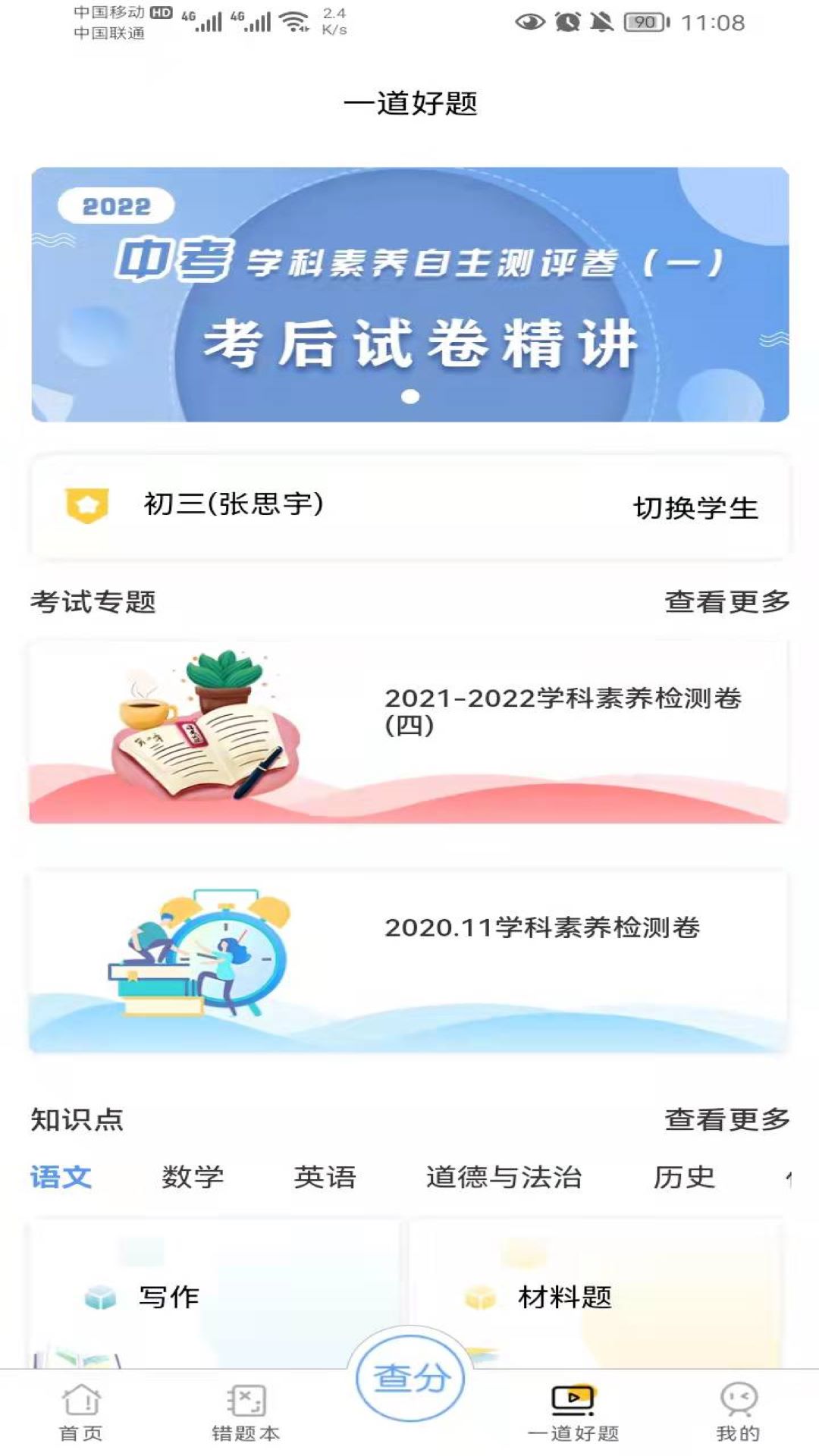The image size is (819, 1456).
Task: View more under 考试专题
Action: pos(726,602)
